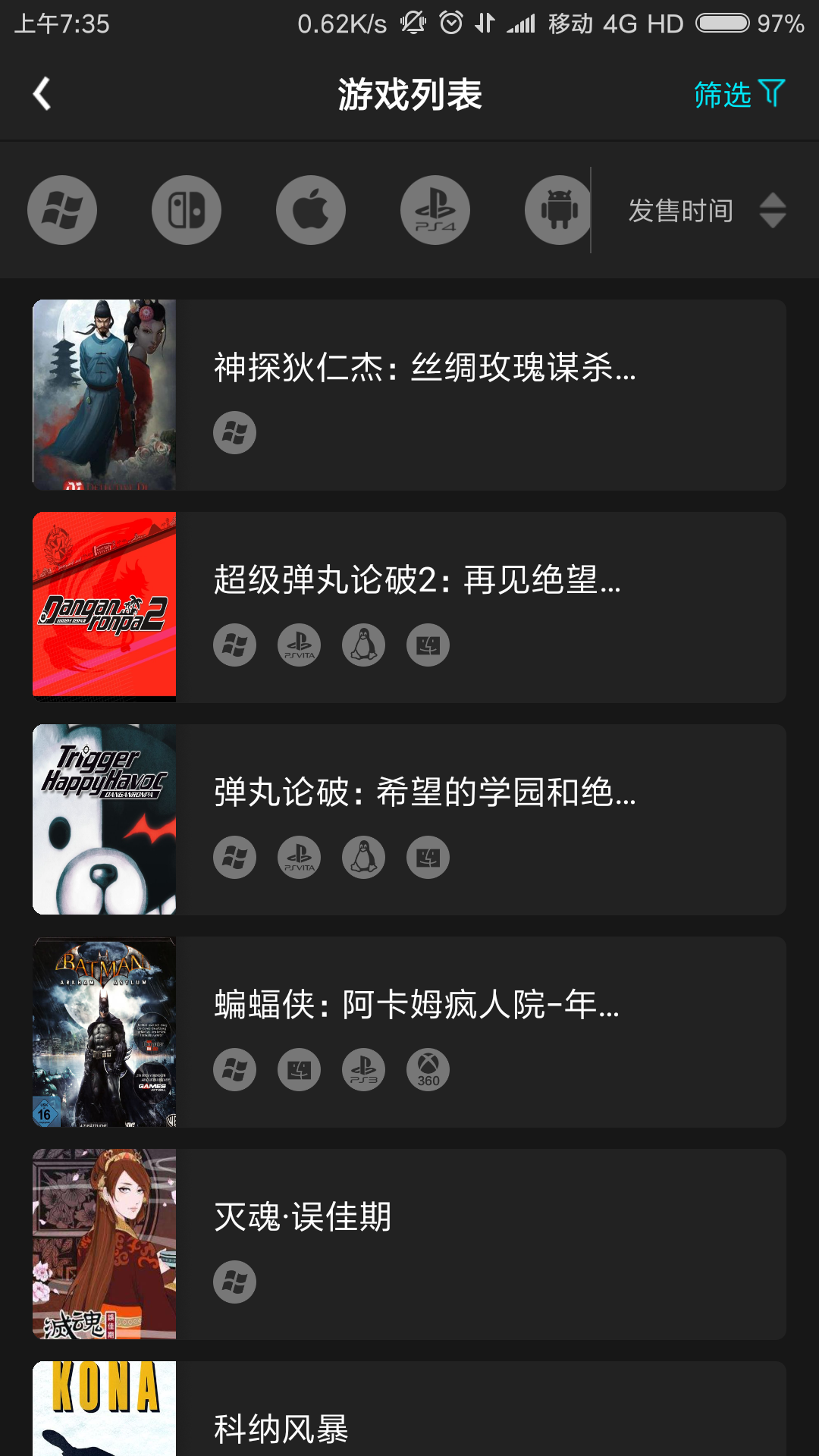
Task: Select the 灭魂·误佳期 game card
Action: [x=409, y=1244]
